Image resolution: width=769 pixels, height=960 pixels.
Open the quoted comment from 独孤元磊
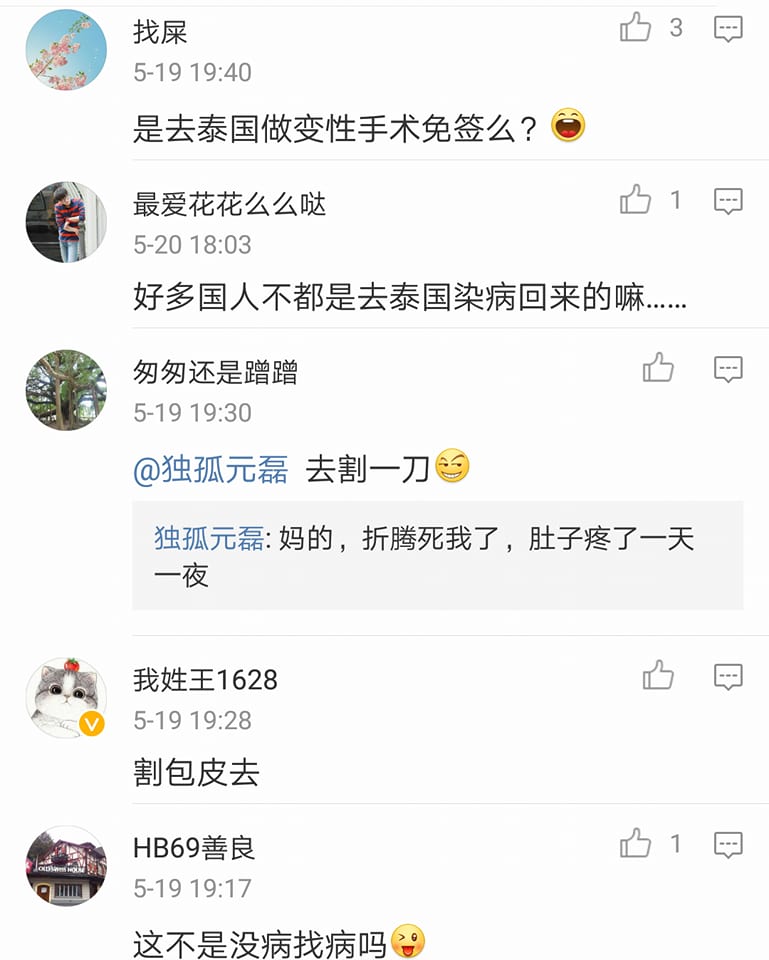click(437, 556)
